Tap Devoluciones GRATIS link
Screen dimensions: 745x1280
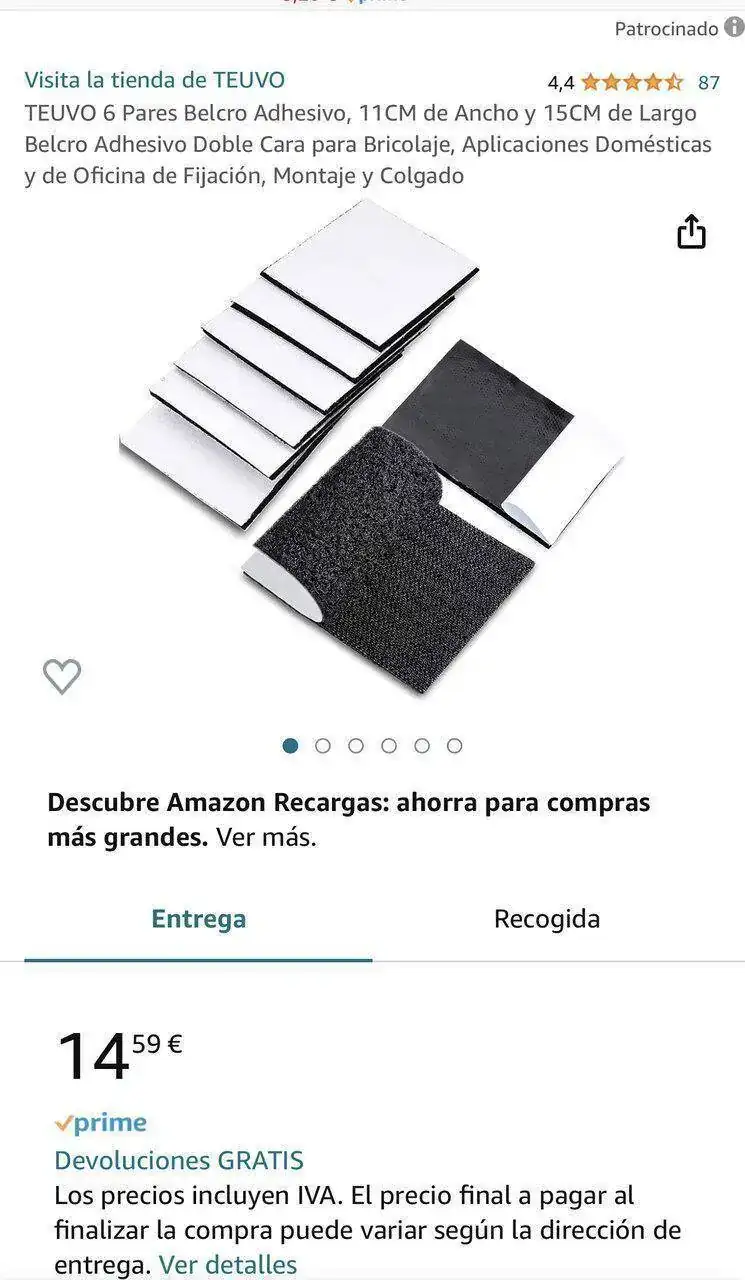click(x=179, y=1161)
